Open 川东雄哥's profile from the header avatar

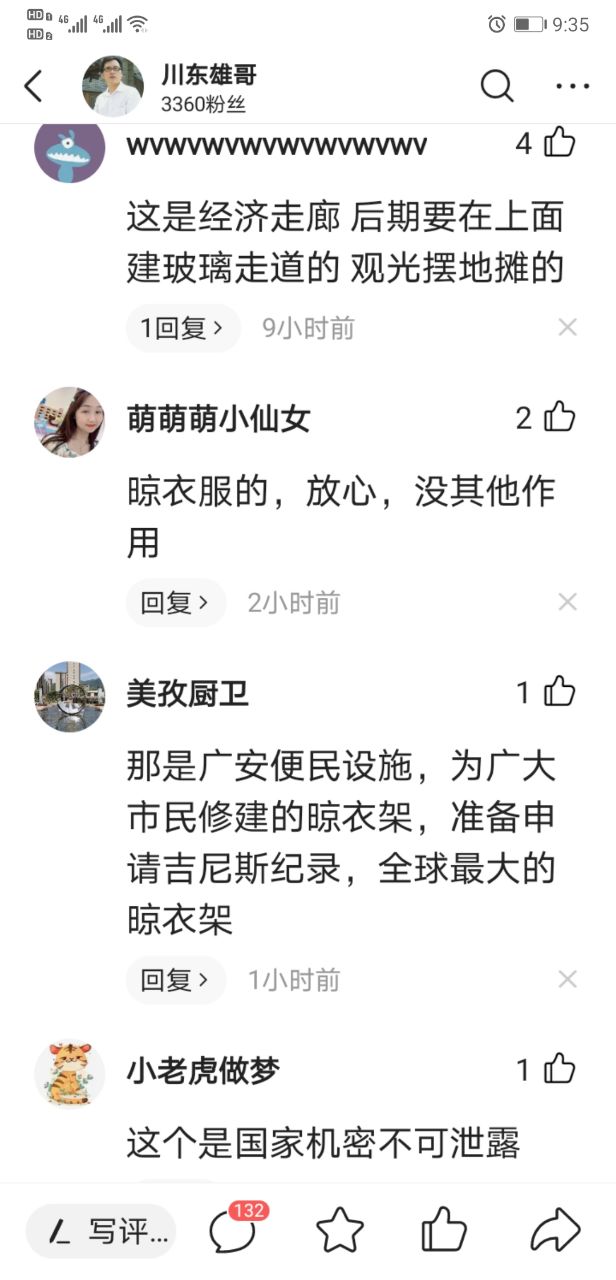[x=113, y=86]
